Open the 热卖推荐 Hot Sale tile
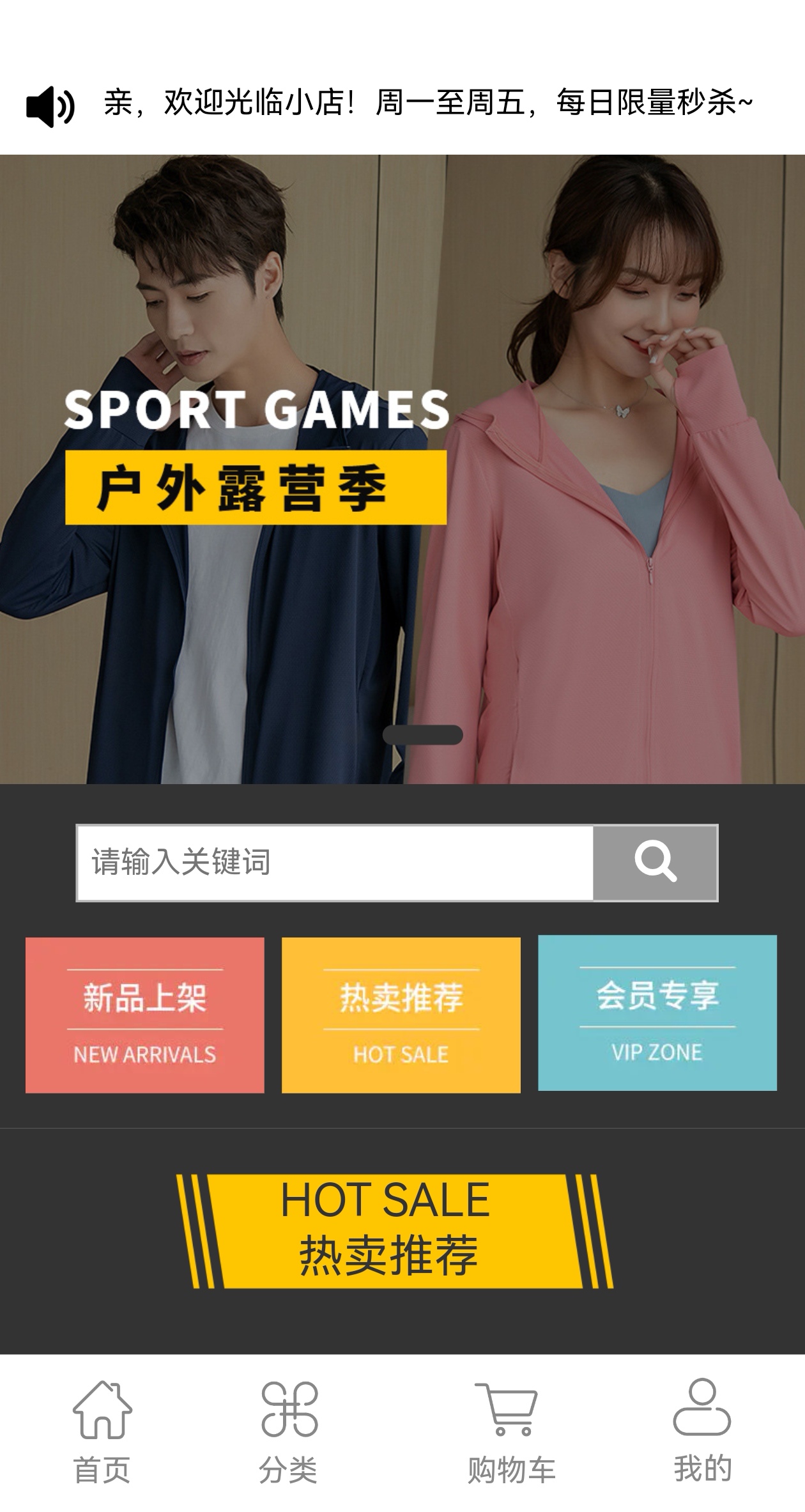Image resolution: width=805 pixels, height=1512 pixels. 401,1015
